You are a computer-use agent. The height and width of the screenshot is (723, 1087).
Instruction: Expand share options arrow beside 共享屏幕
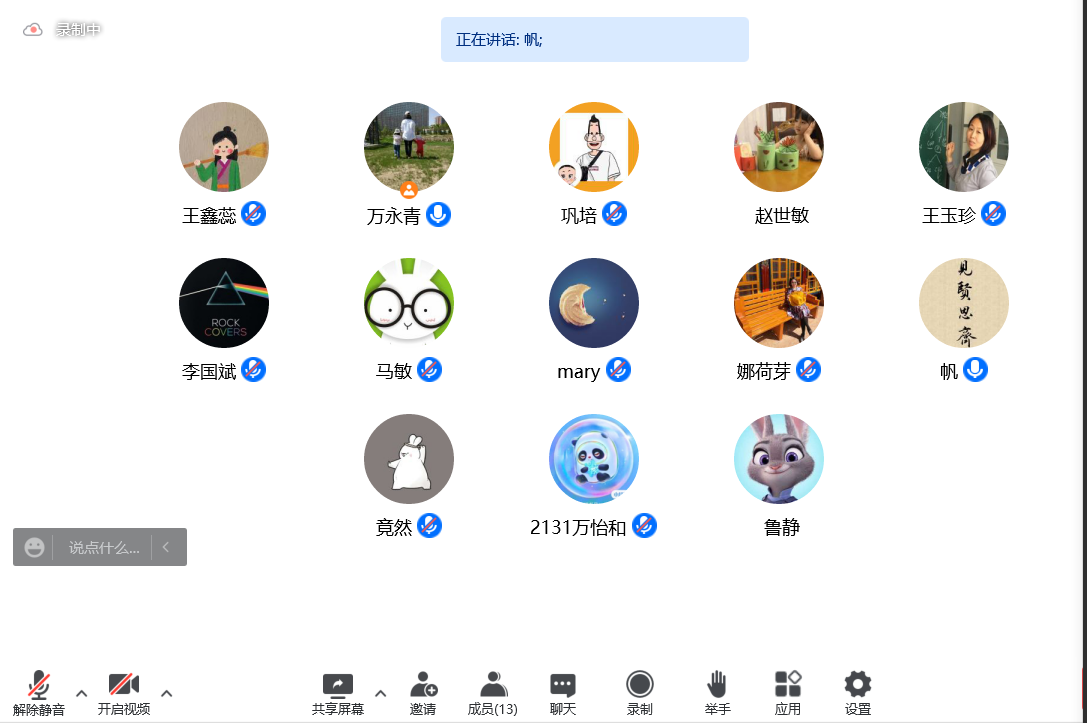[380, 693]
